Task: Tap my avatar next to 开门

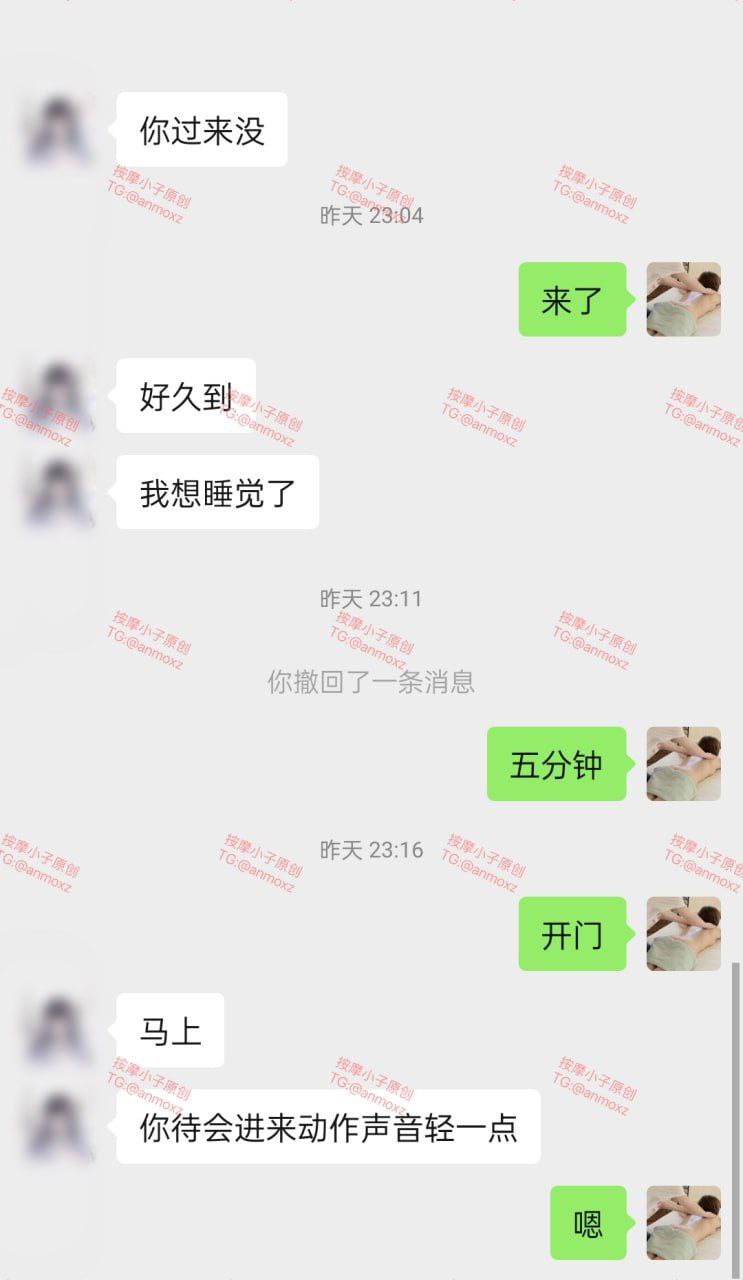Action: (683, 933)
